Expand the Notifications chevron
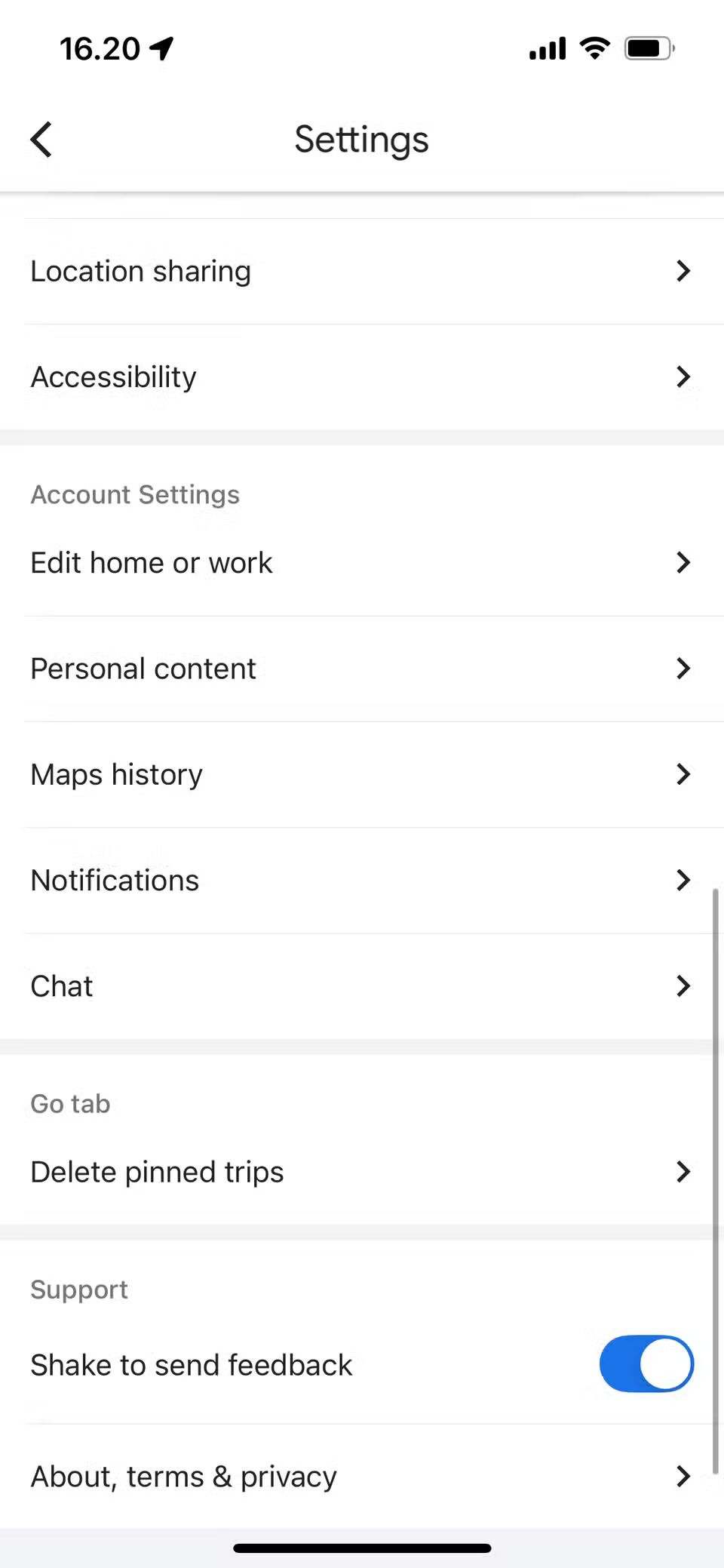This screenshot has height=1568, width=724. point(683,880)
